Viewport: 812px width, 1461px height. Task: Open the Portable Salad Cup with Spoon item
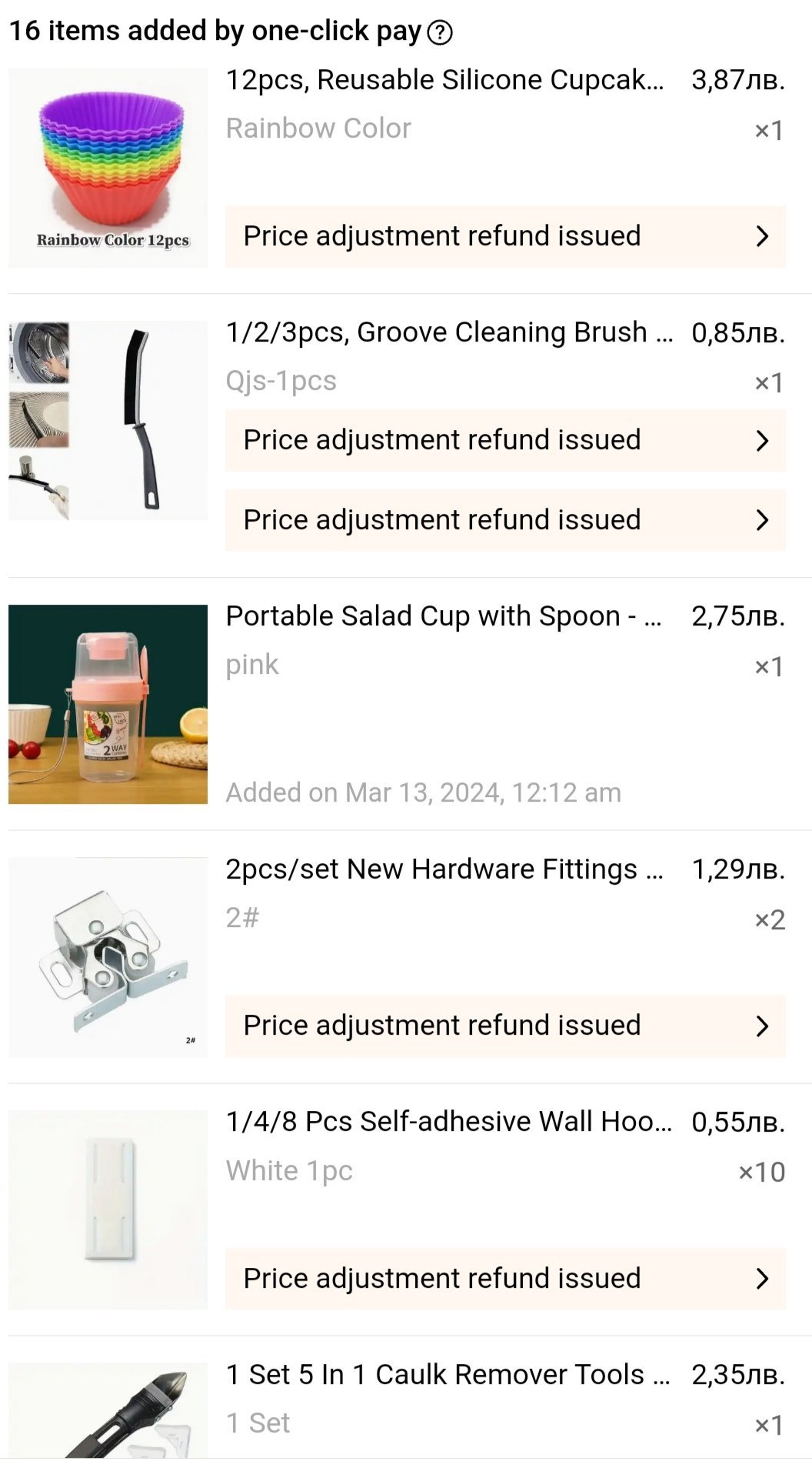[443, 617]
